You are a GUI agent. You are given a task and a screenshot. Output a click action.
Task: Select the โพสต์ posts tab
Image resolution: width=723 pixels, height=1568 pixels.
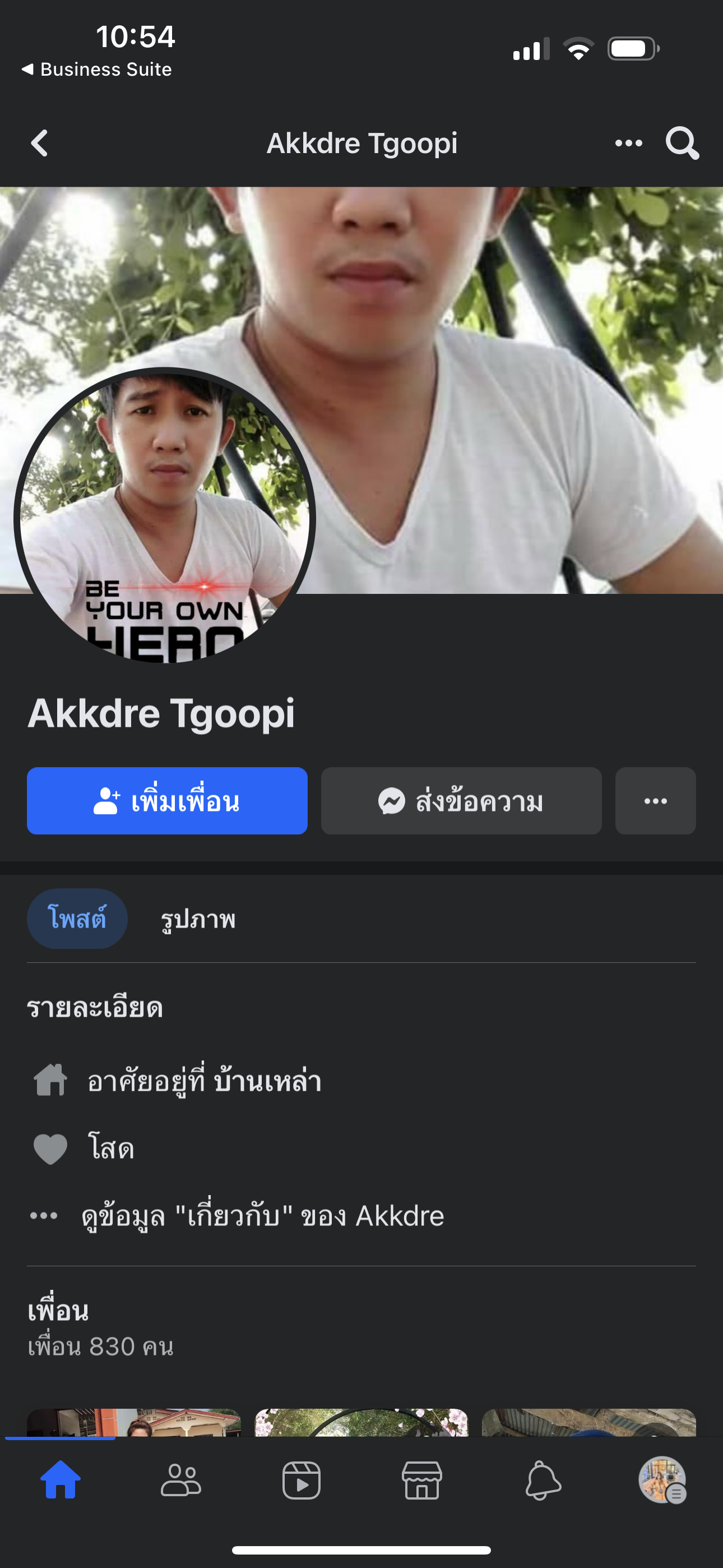click(77, 919)
